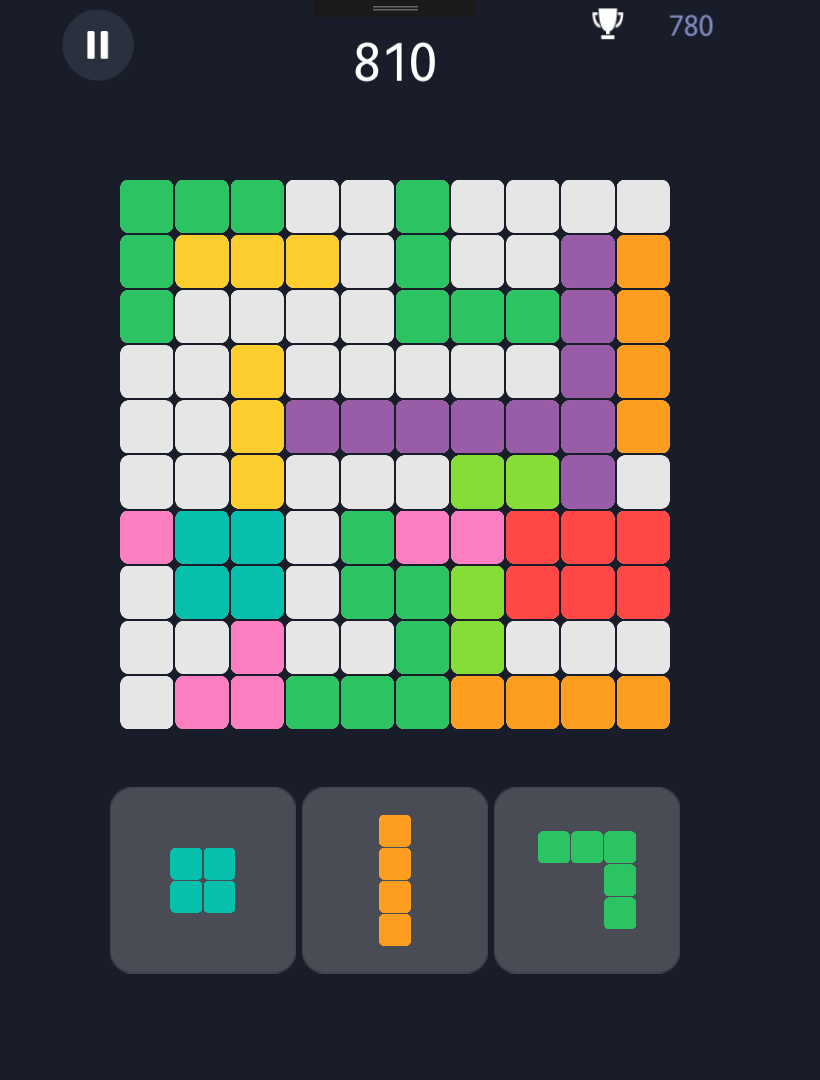Click the best score number 780
The image size is (820, 1080).
[690, 26]
